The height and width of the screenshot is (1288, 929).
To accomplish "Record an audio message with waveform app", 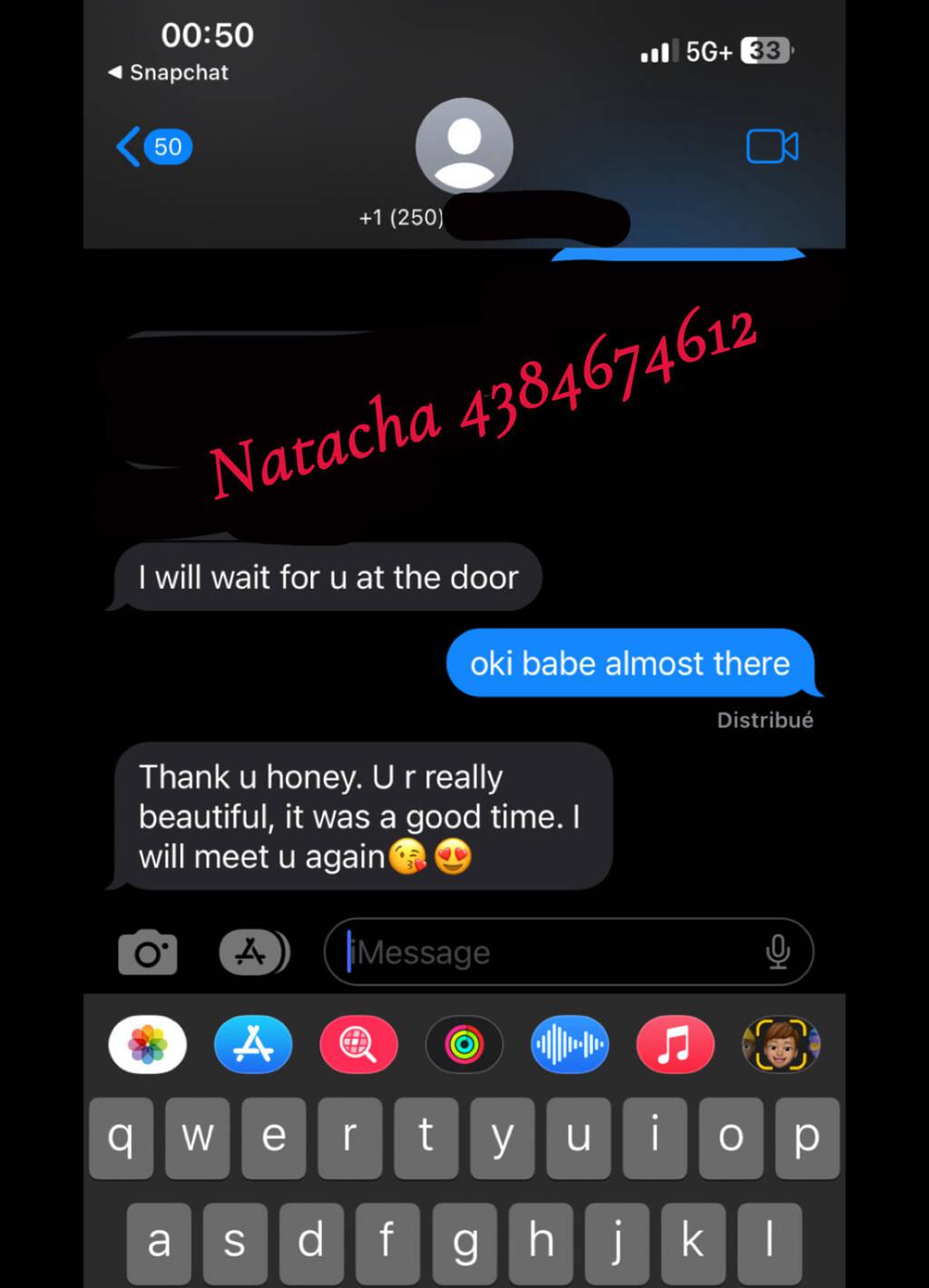I will [x=569, y=1045].
